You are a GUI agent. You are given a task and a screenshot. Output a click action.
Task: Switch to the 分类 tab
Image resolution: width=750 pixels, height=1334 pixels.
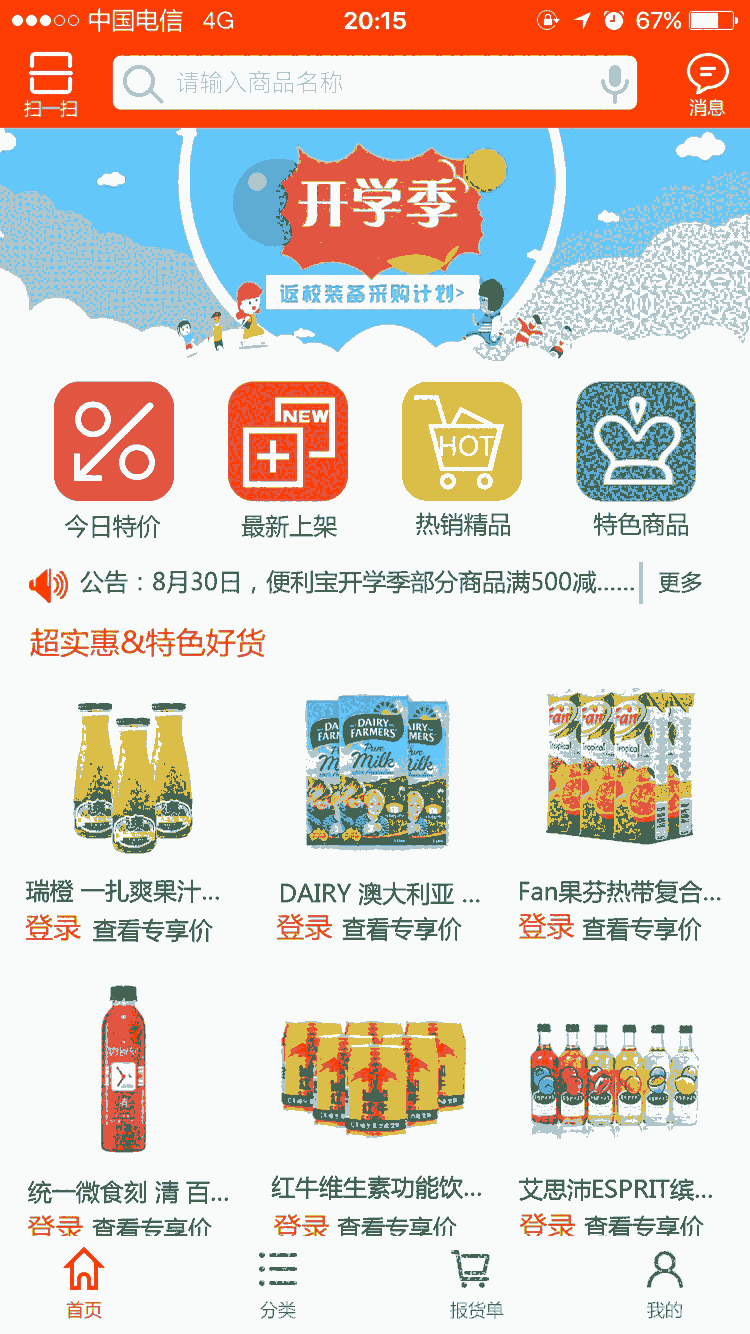(x=278, y=1285)
